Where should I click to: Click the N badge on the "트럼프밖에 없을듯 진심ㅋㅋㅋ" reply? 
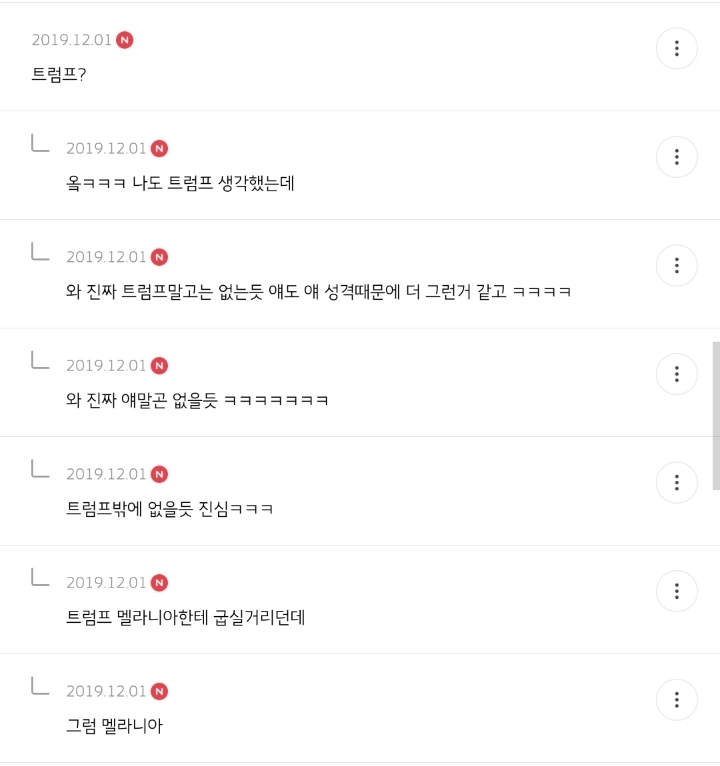tap(158, 474)
